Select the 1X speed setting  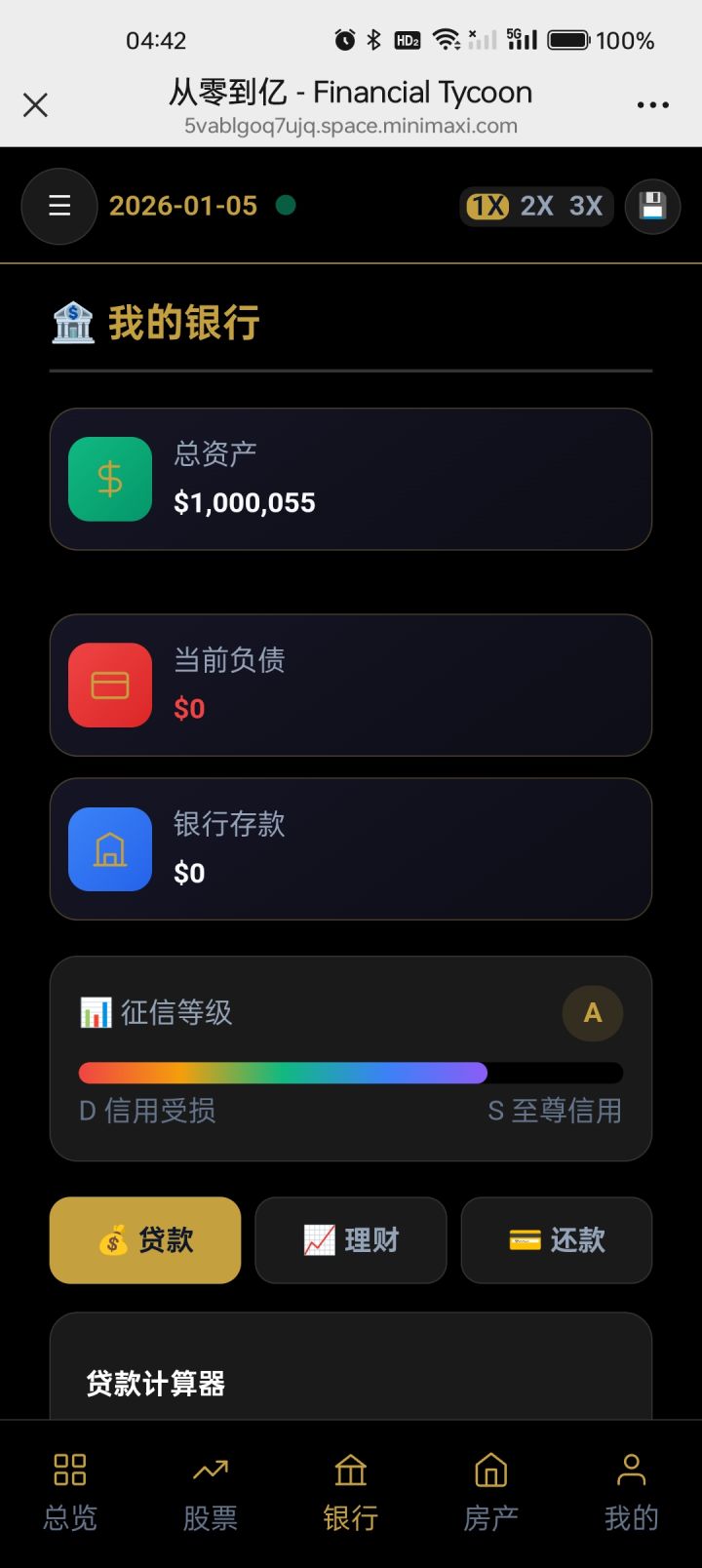(x=486, y=206)
